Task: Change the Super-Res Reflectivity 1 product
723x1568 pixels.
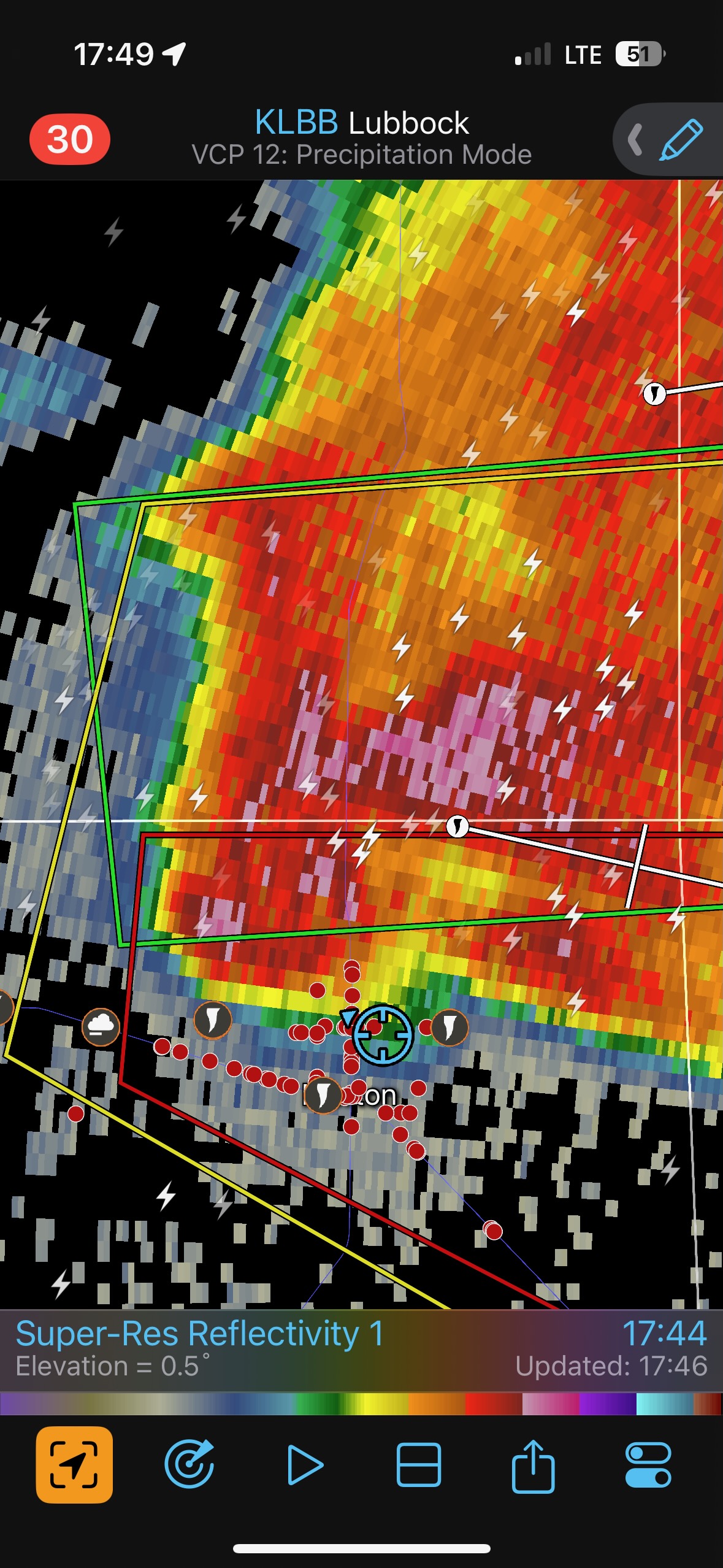Action: 199,1334
